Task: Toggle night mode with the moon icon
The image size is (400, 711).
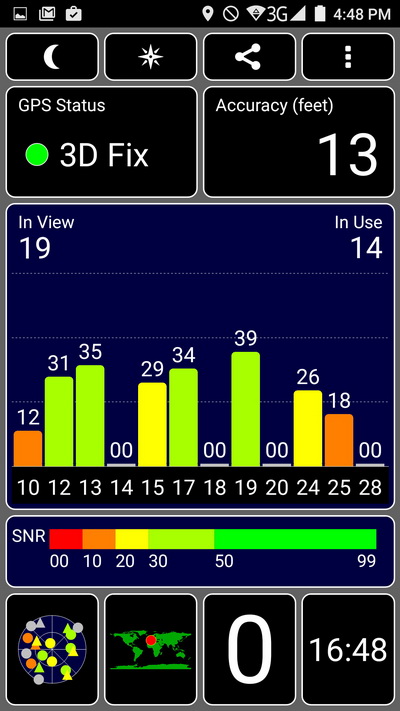Action: tap(52, 57)
